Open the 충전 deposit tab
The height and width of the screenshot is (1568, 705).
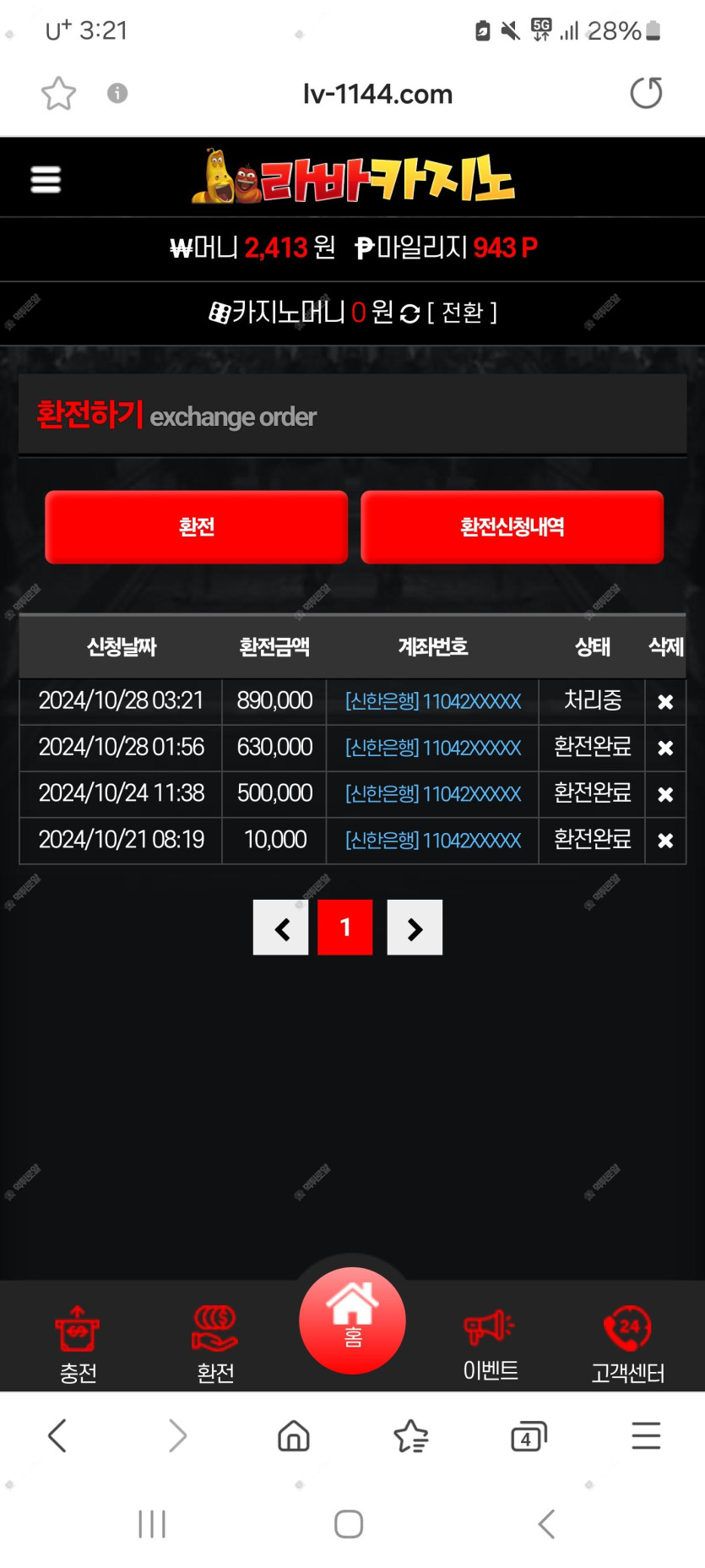(78, 1344)
